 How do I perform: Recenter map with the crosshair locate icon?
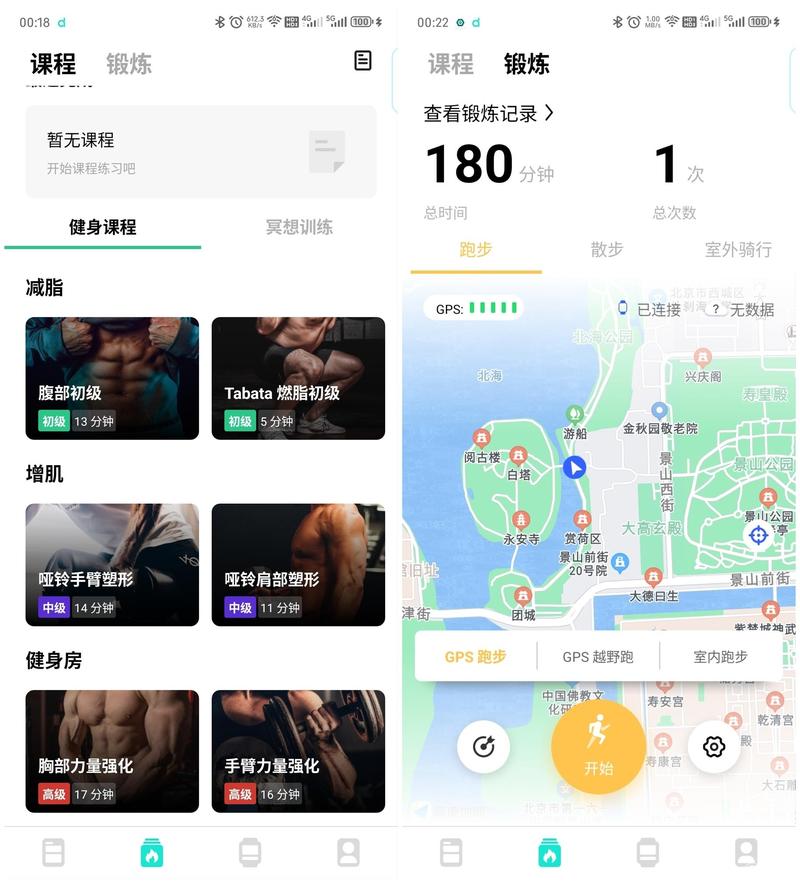click(758, 535)
